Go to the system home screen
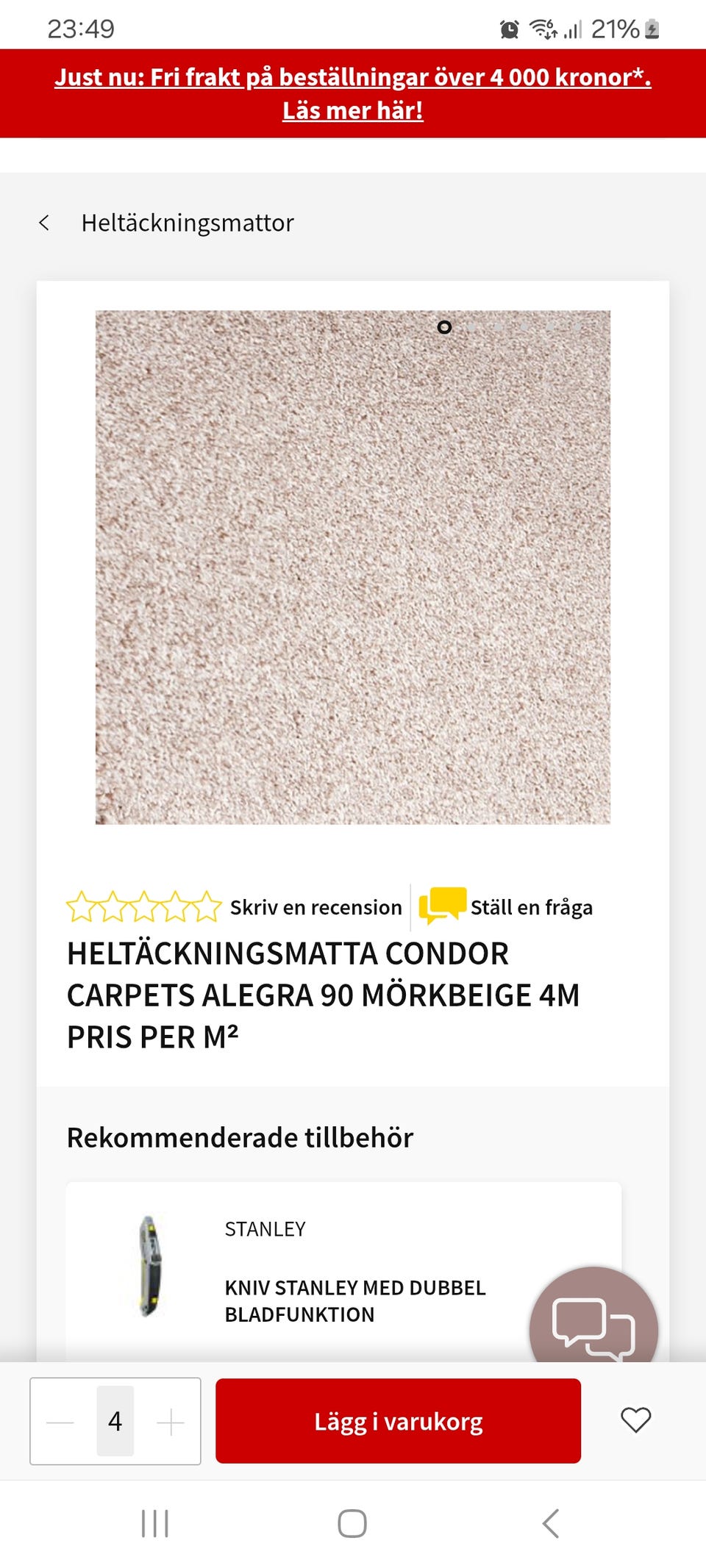The width and height of the screenshot is (706, 1568). coord(352,1523)
